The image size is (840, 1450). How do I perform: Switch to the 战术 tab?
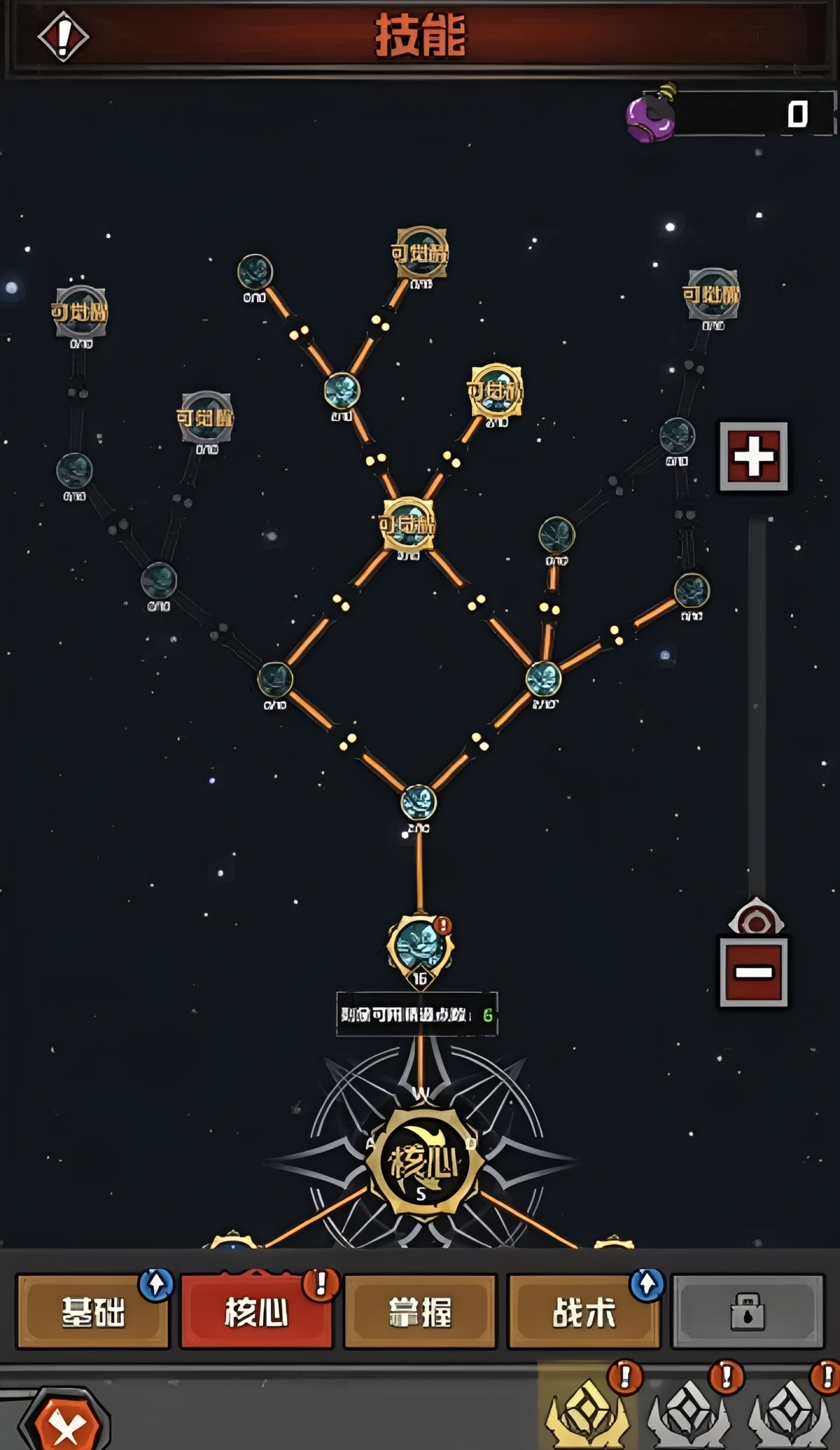584,1311
